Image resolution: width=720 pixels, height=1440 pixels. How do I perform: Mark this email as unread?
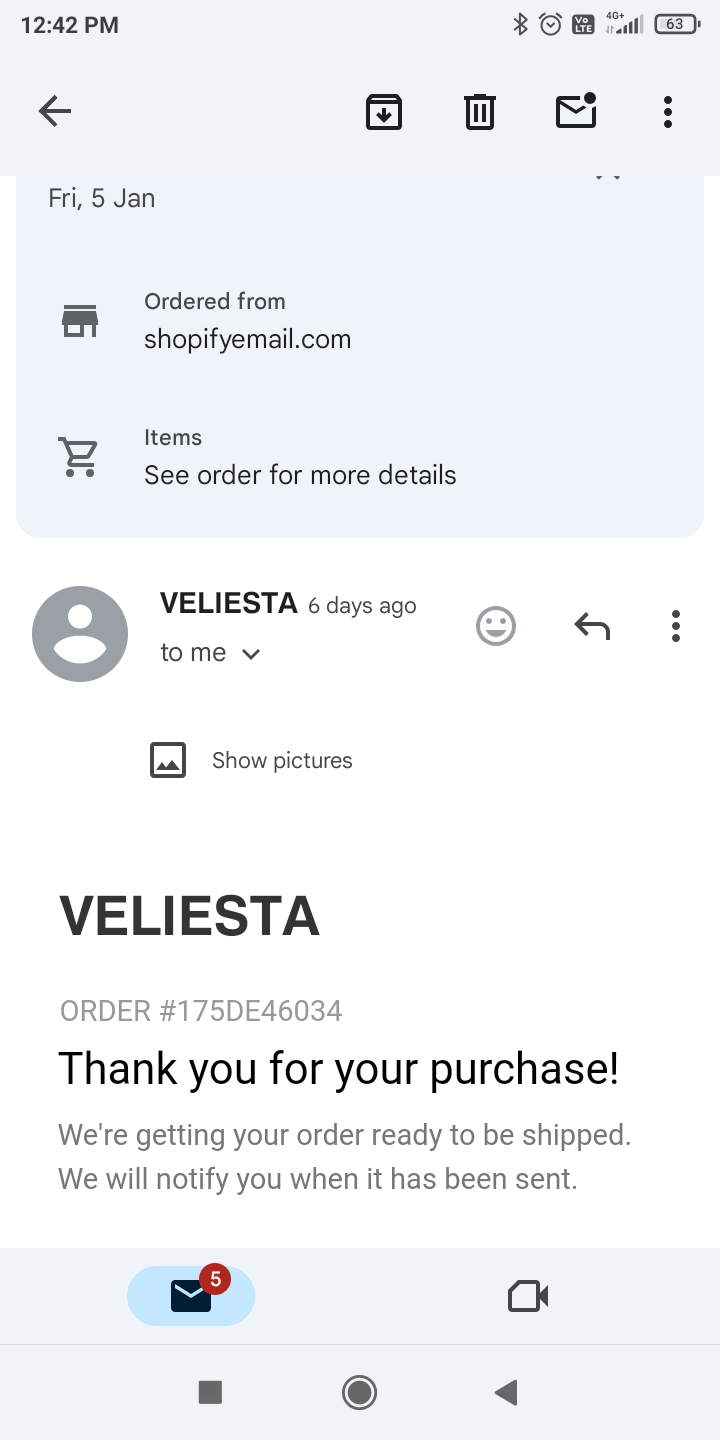click(576, 111)
